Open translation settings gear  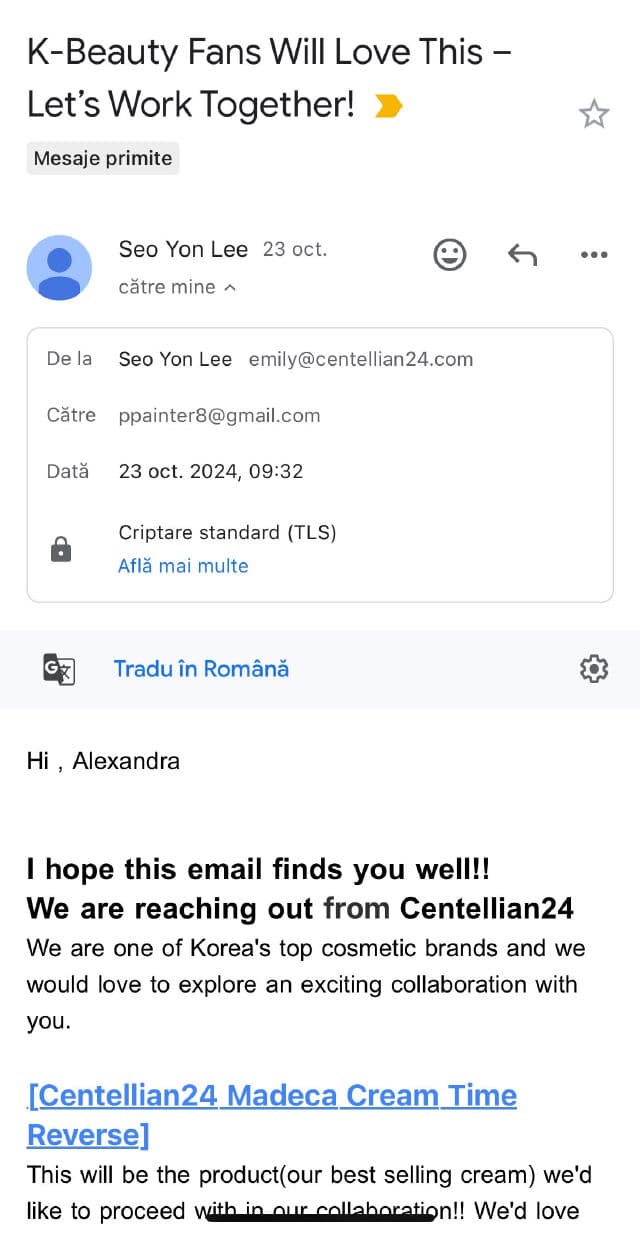[x=594, y=669]
